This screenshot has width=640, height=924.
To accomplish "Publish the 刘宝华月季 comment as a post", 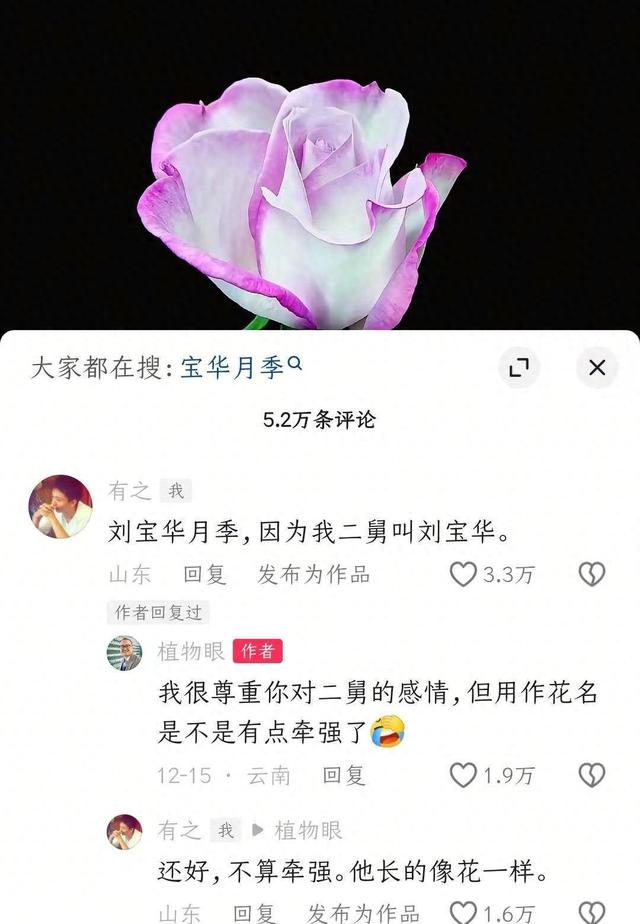I will [x=313, y=574].
